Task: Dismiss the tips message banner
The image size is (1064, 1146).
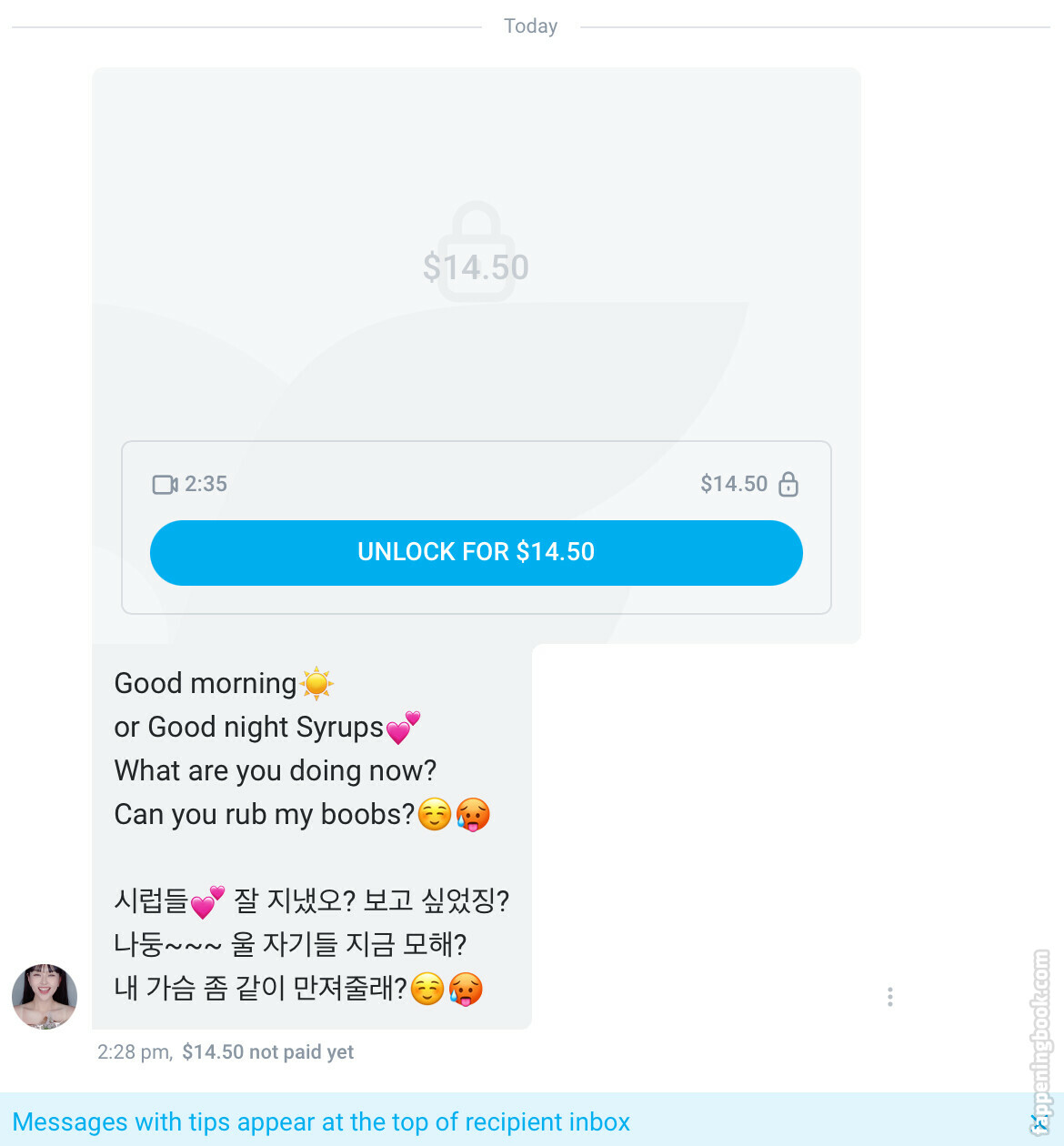Action: tap(1039, 1122)
